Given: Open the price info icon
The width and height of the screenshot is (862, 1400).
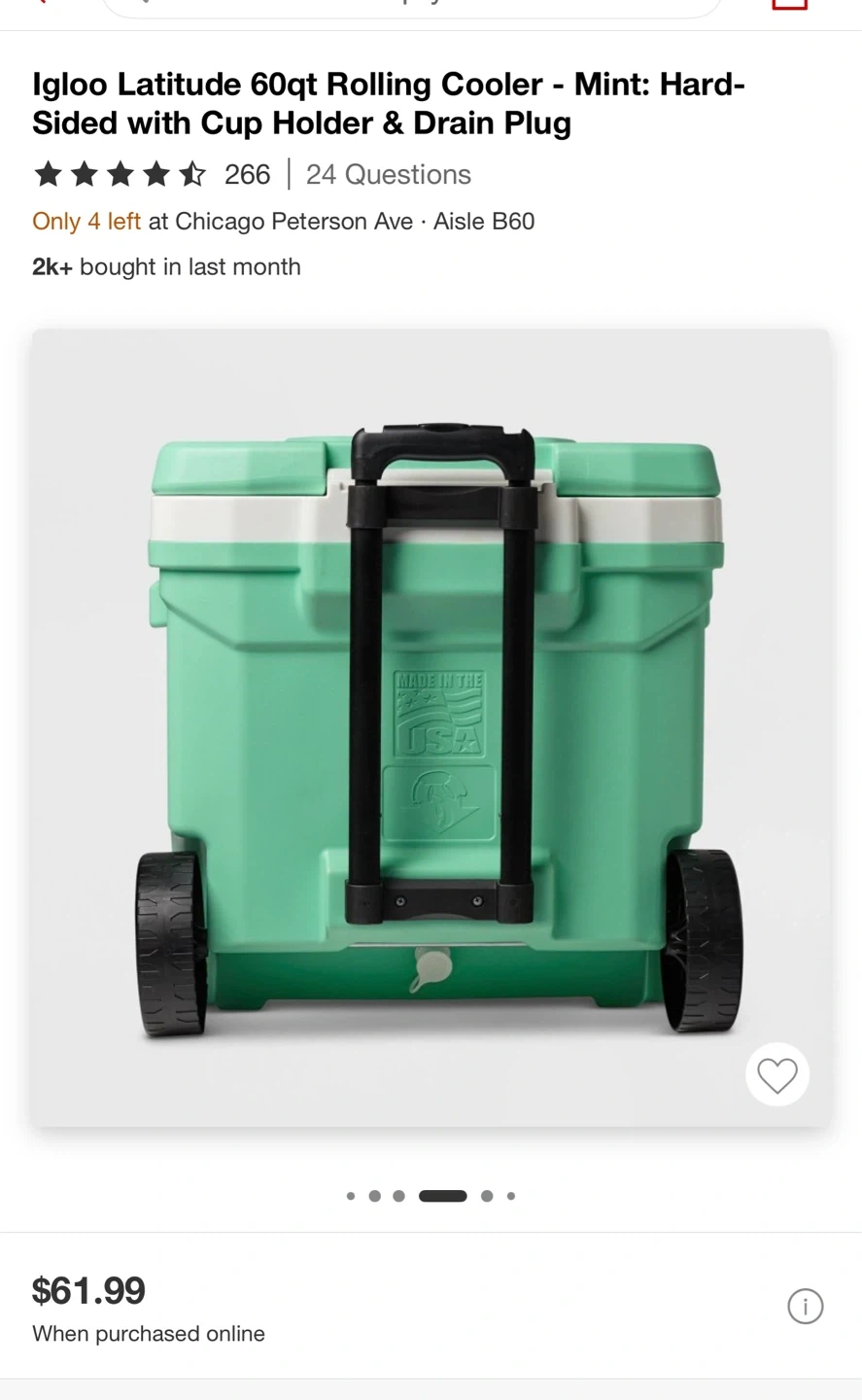Looking at the screenshot, I should (x=805, y=1306).
